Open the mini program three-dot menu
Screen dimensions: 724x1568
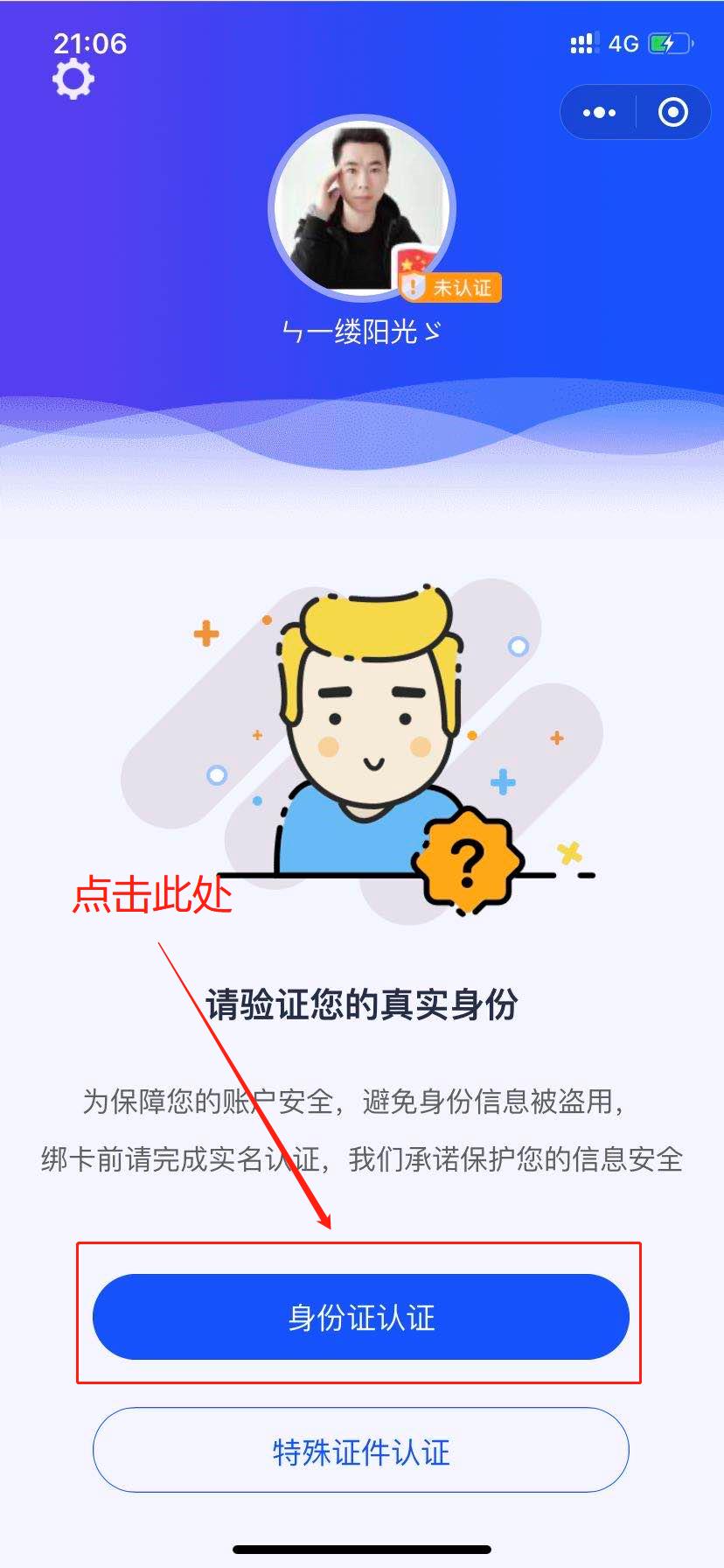[x=599, y=113]
